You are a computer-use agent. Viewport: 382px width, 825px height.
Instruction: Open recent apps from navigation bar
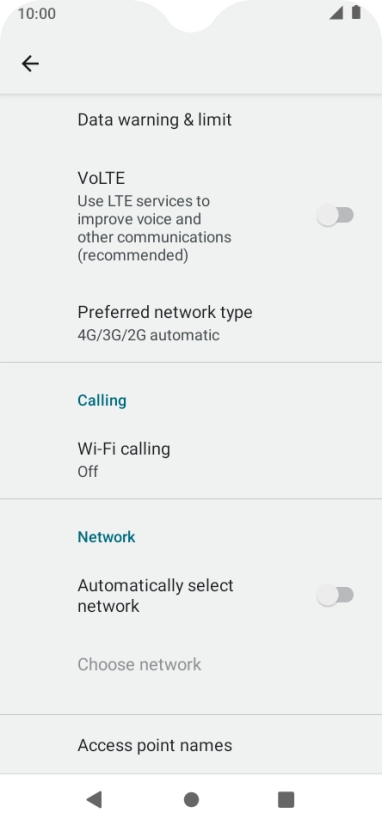(x=286, y=800)
